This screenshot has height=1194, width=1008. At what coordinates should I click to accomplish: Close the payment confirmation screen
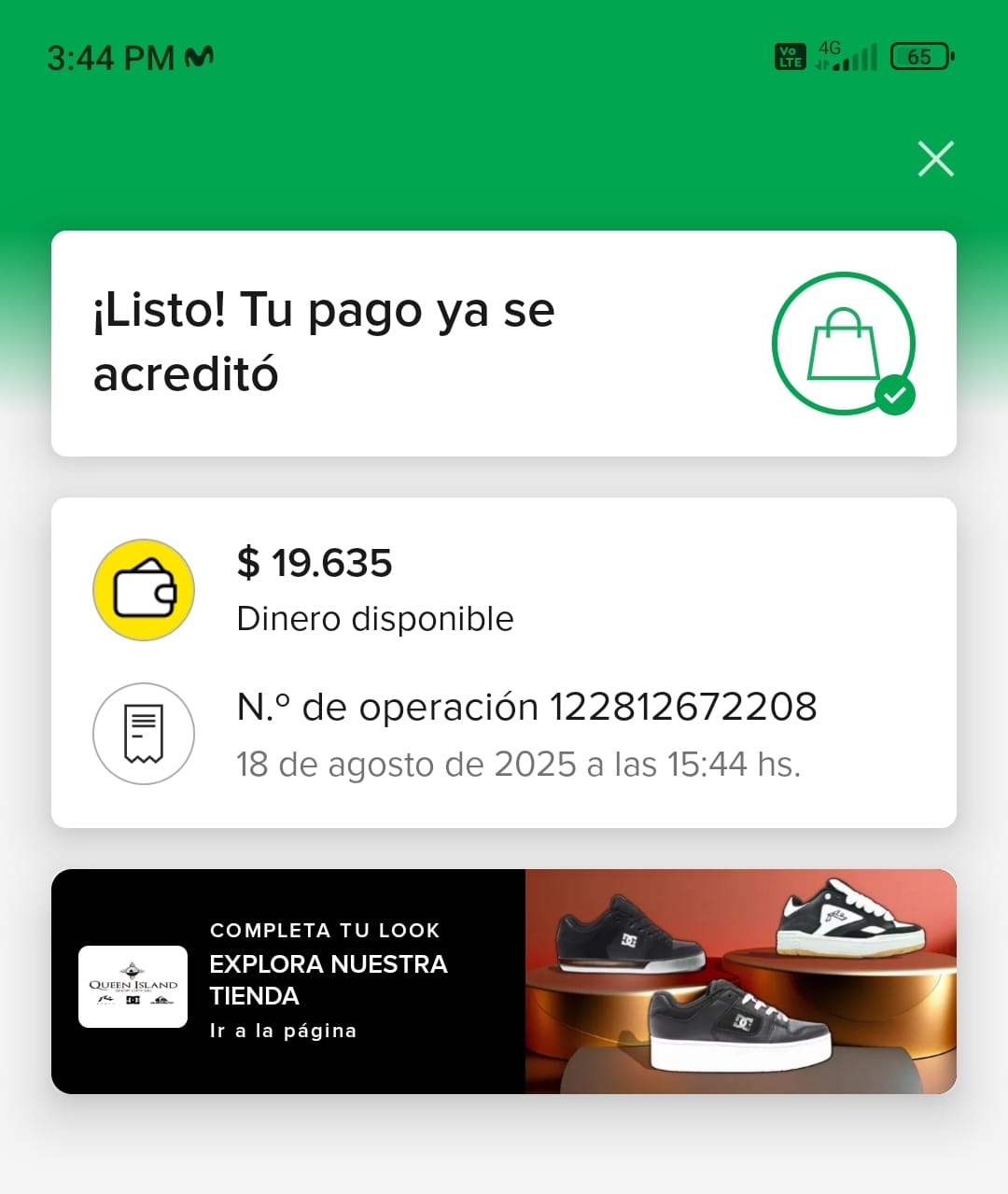pos(935,159)
